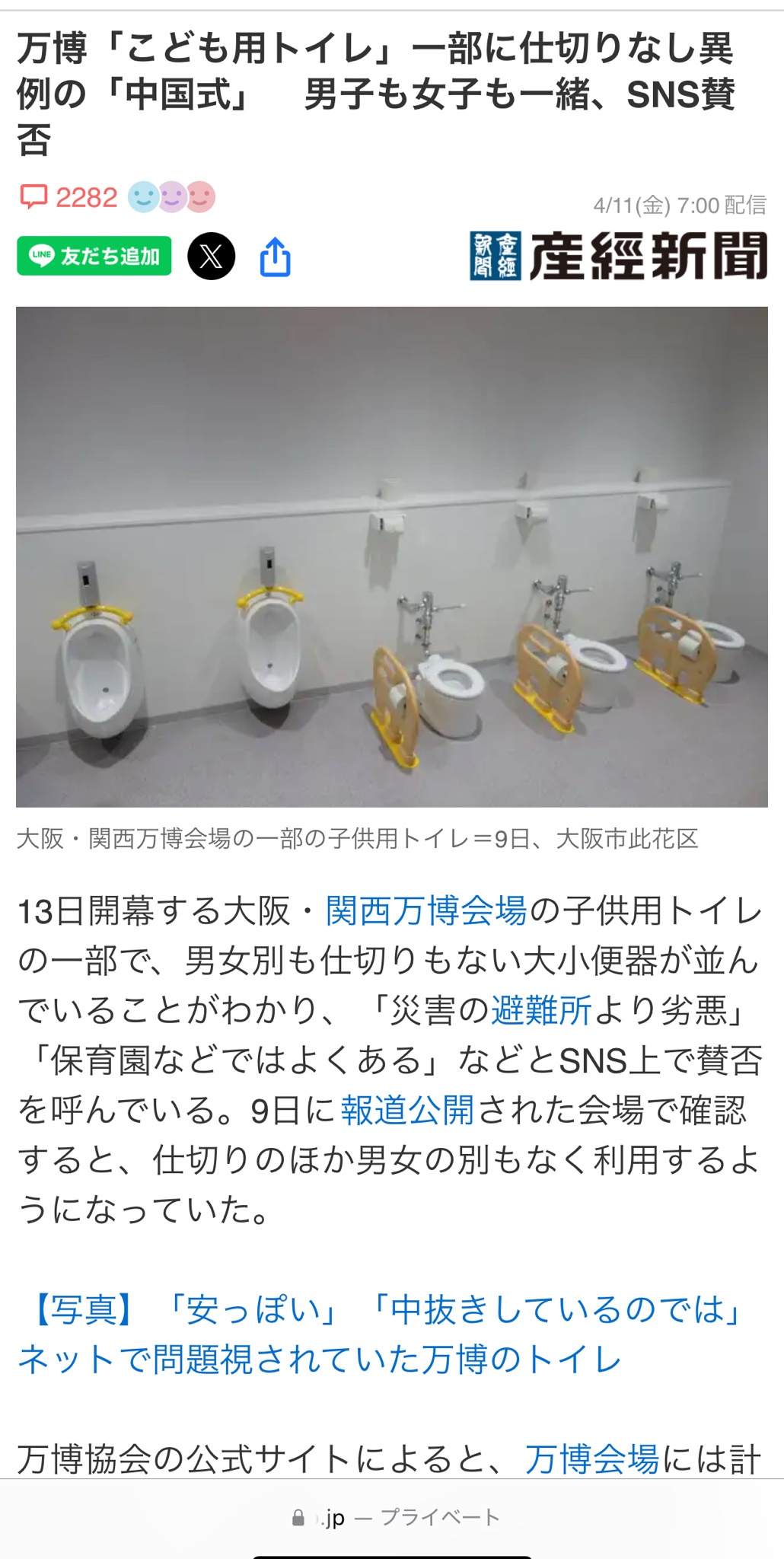View the emoji reactions beside the comment count

click(171, 198)
